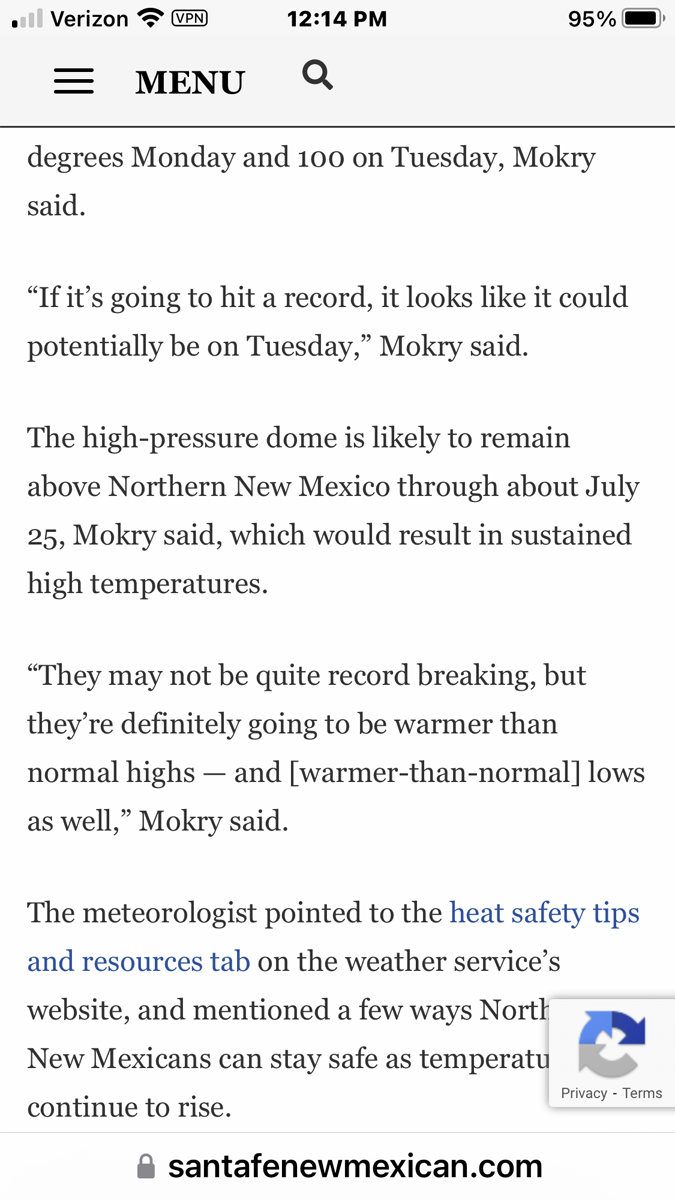Open reCAPTCHA Privacy link
The width and height of the screenshot is (675, 1200).
(x=584, y=1093)
